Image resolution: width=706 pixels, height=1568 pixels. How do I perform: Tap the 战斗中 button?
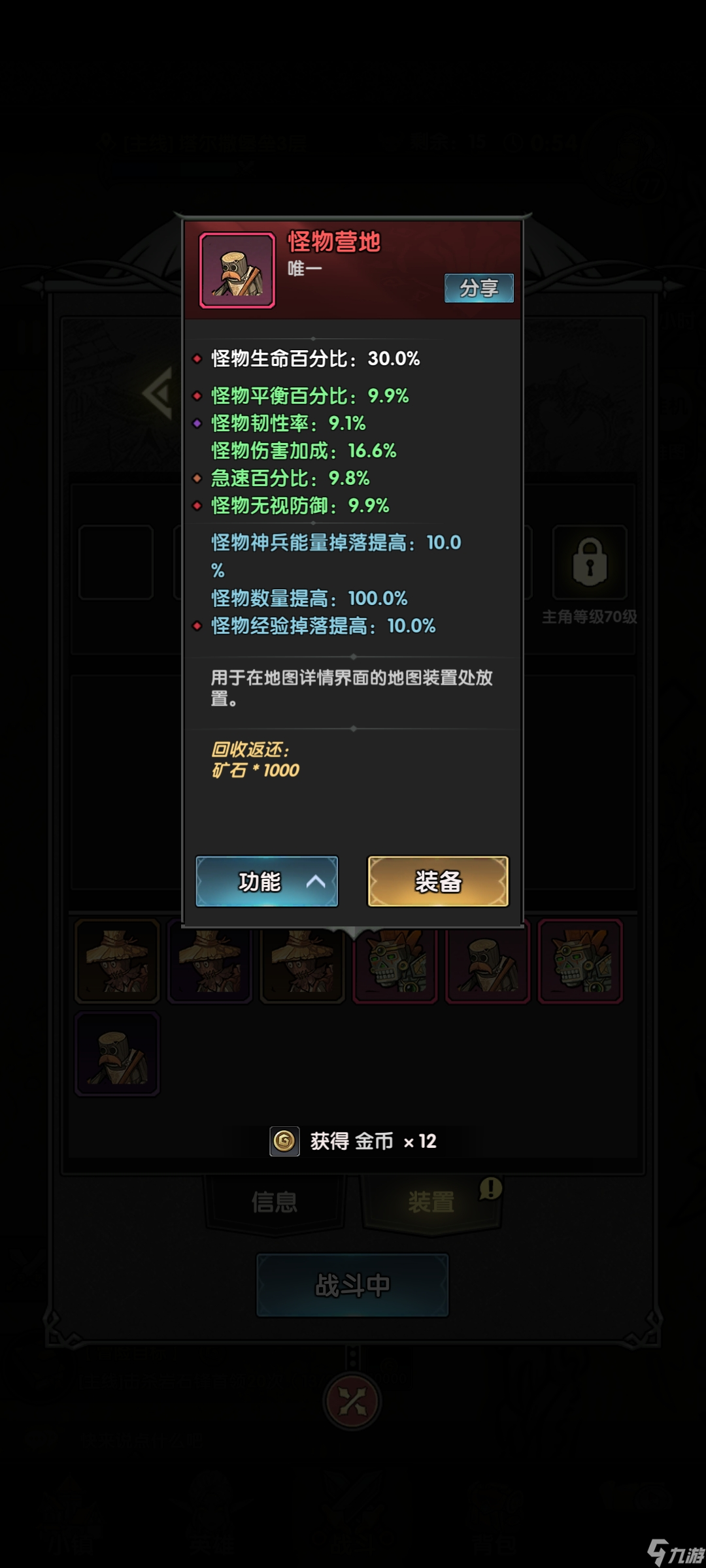[x=352, y=1285]
